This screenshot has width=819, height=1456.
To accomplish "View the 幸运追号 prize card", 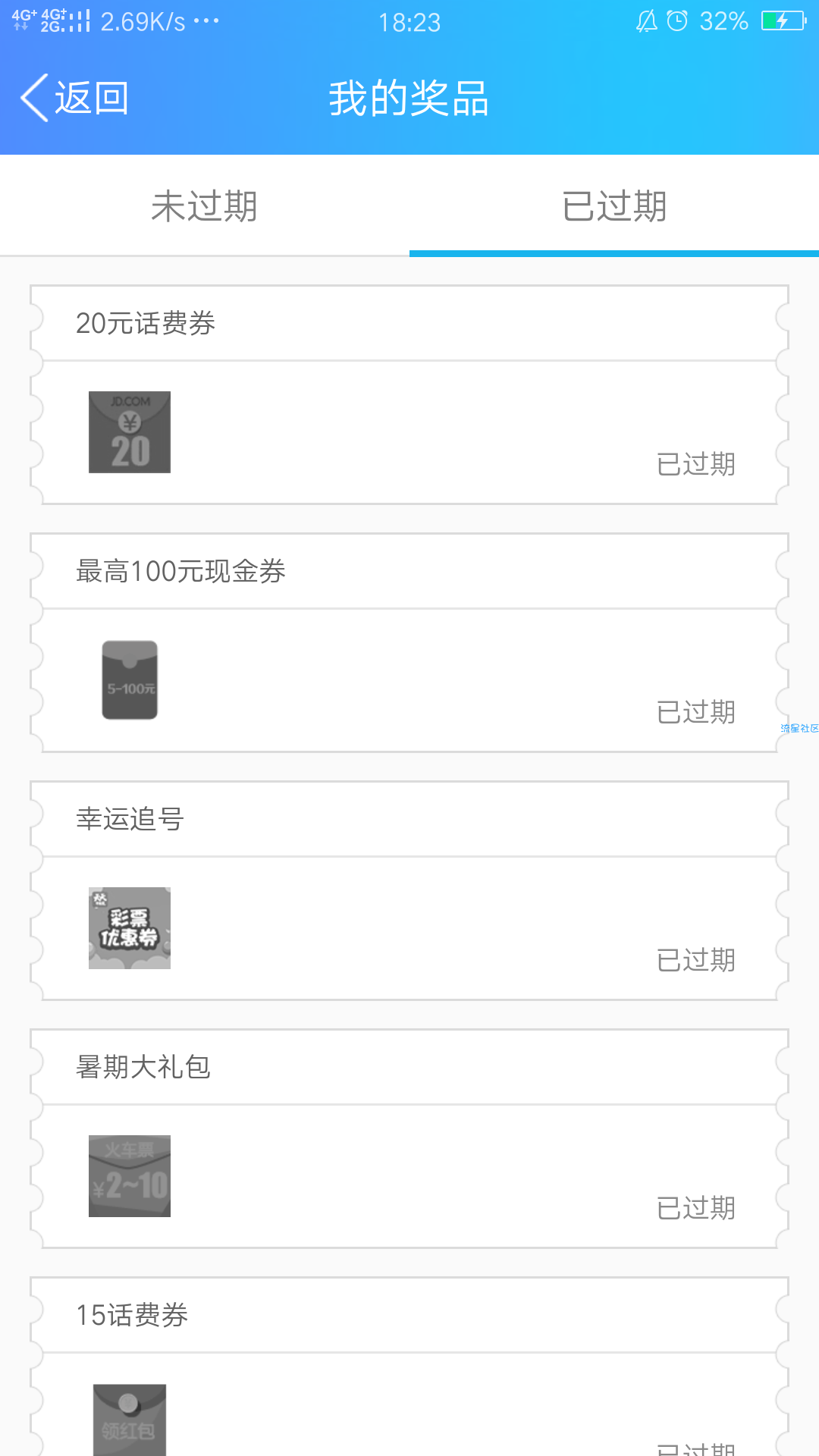I will [409, 891].
